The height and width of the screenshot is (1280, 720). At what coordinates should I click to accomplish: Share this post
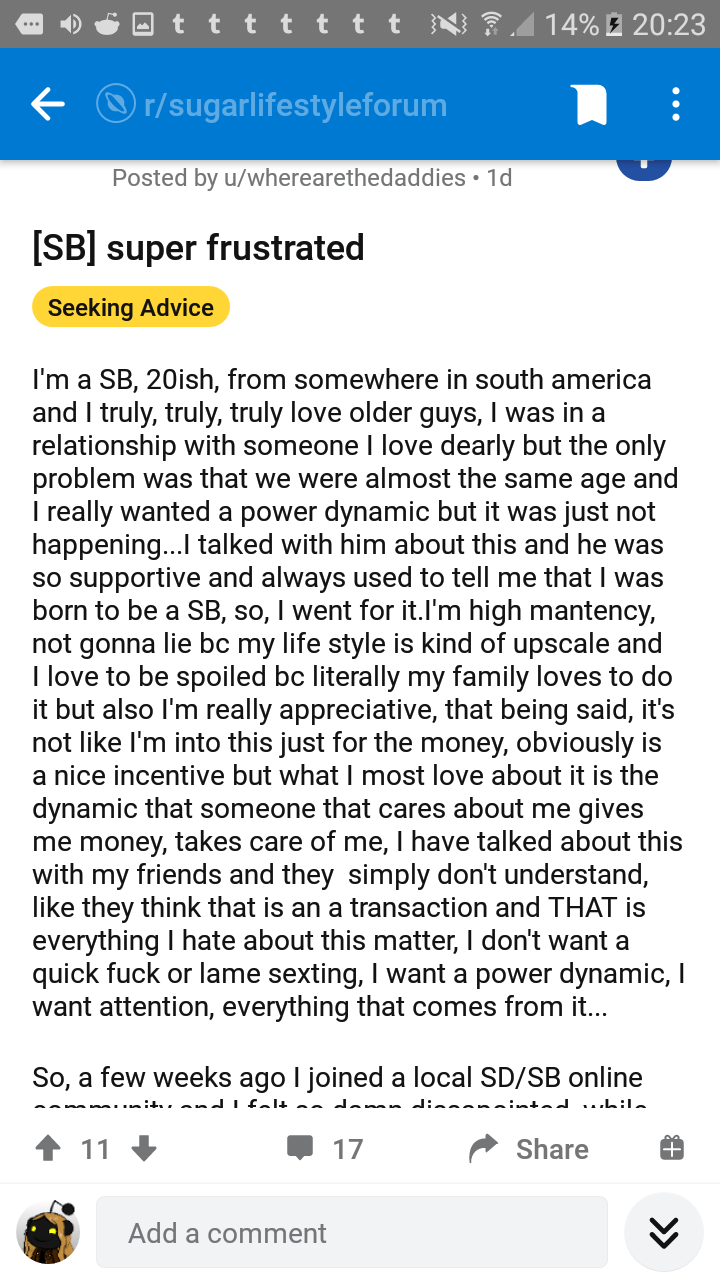pyautogui.click(x=529, y=1149)
